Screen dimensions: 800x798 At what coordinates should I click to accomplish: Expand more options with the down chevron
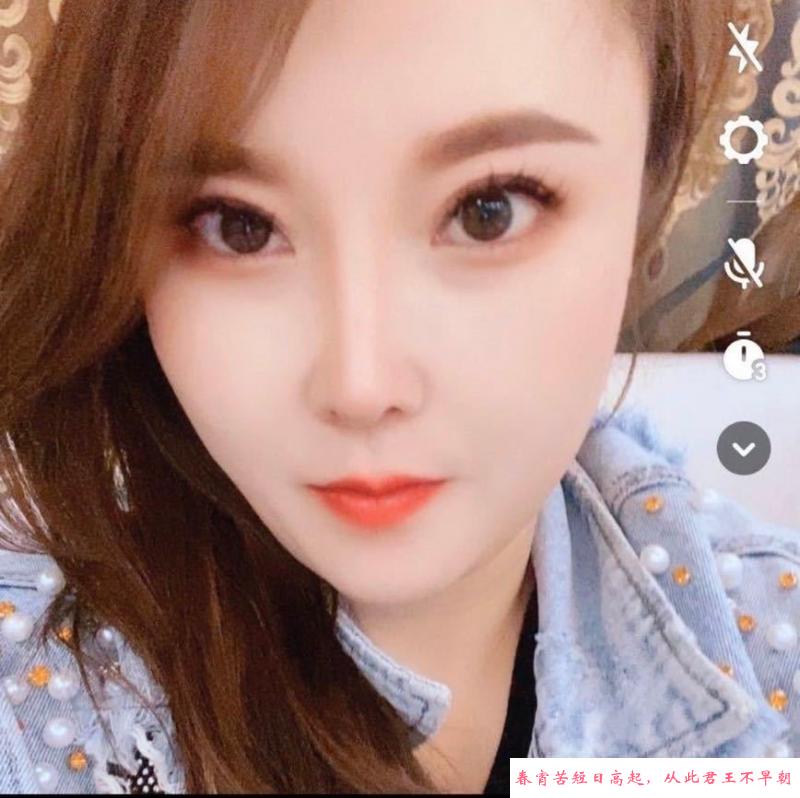pos(743,448)
